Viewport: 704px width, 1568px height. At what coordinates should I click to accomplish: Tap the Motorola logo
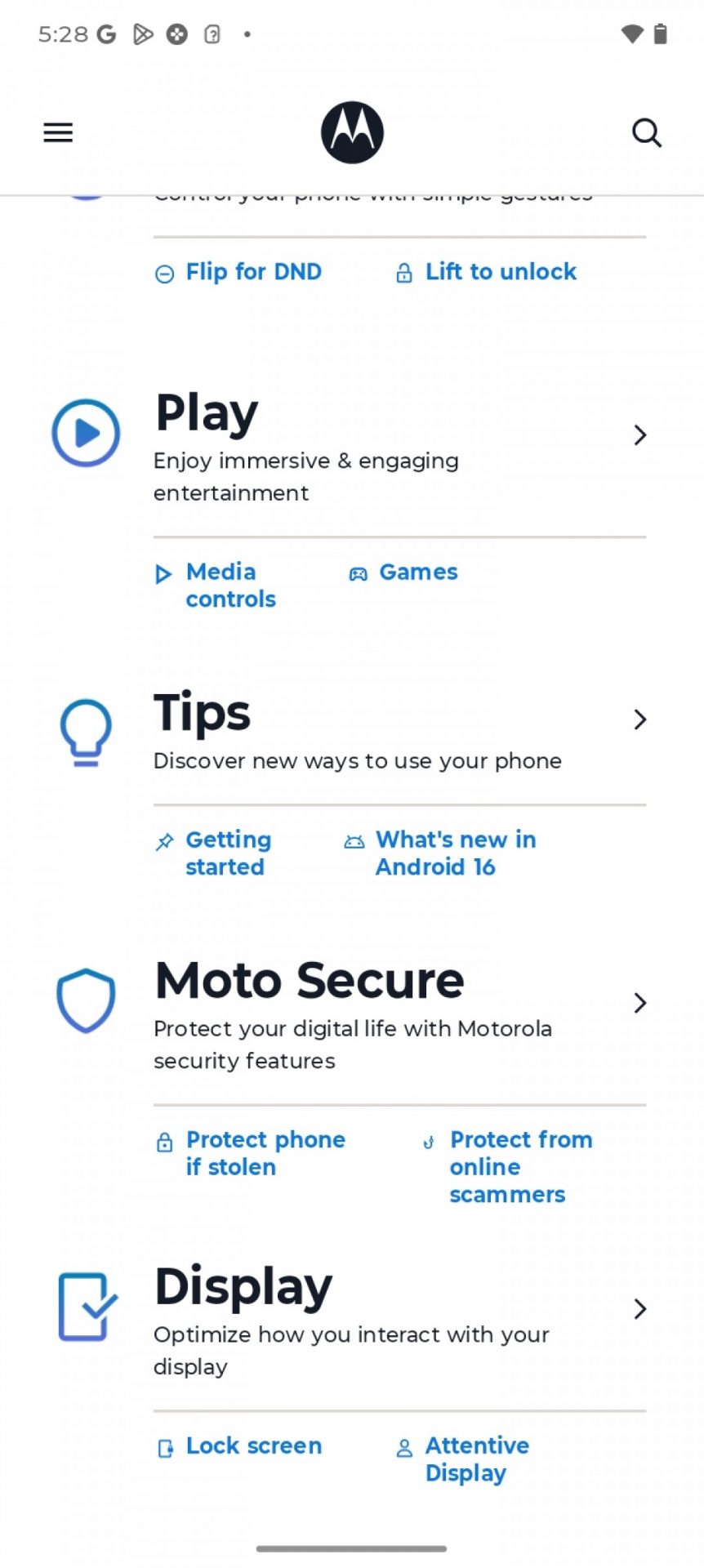351,132
